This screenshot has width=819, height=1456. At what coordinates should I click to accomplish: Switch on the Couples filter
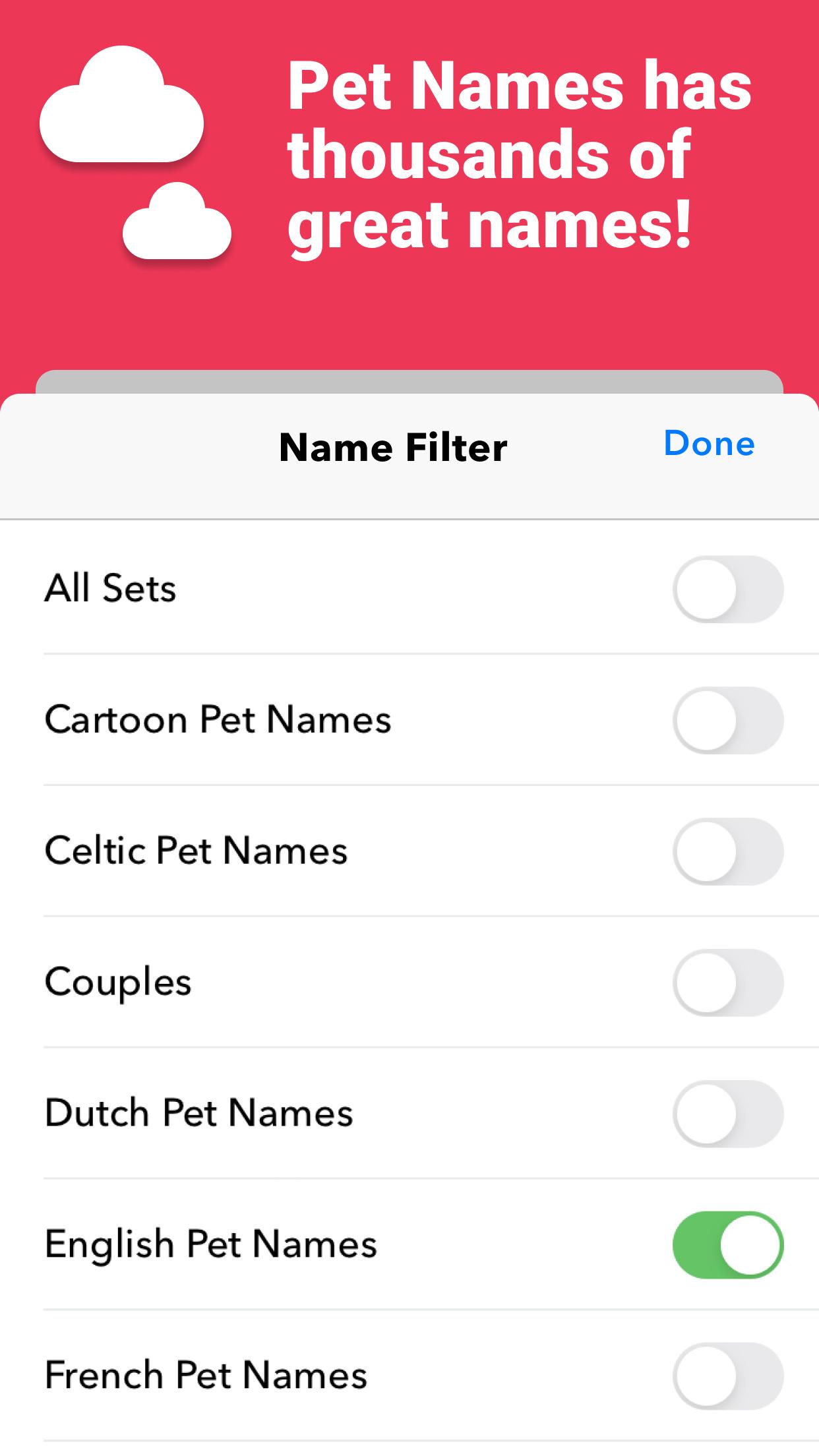(x=728, y=983)
